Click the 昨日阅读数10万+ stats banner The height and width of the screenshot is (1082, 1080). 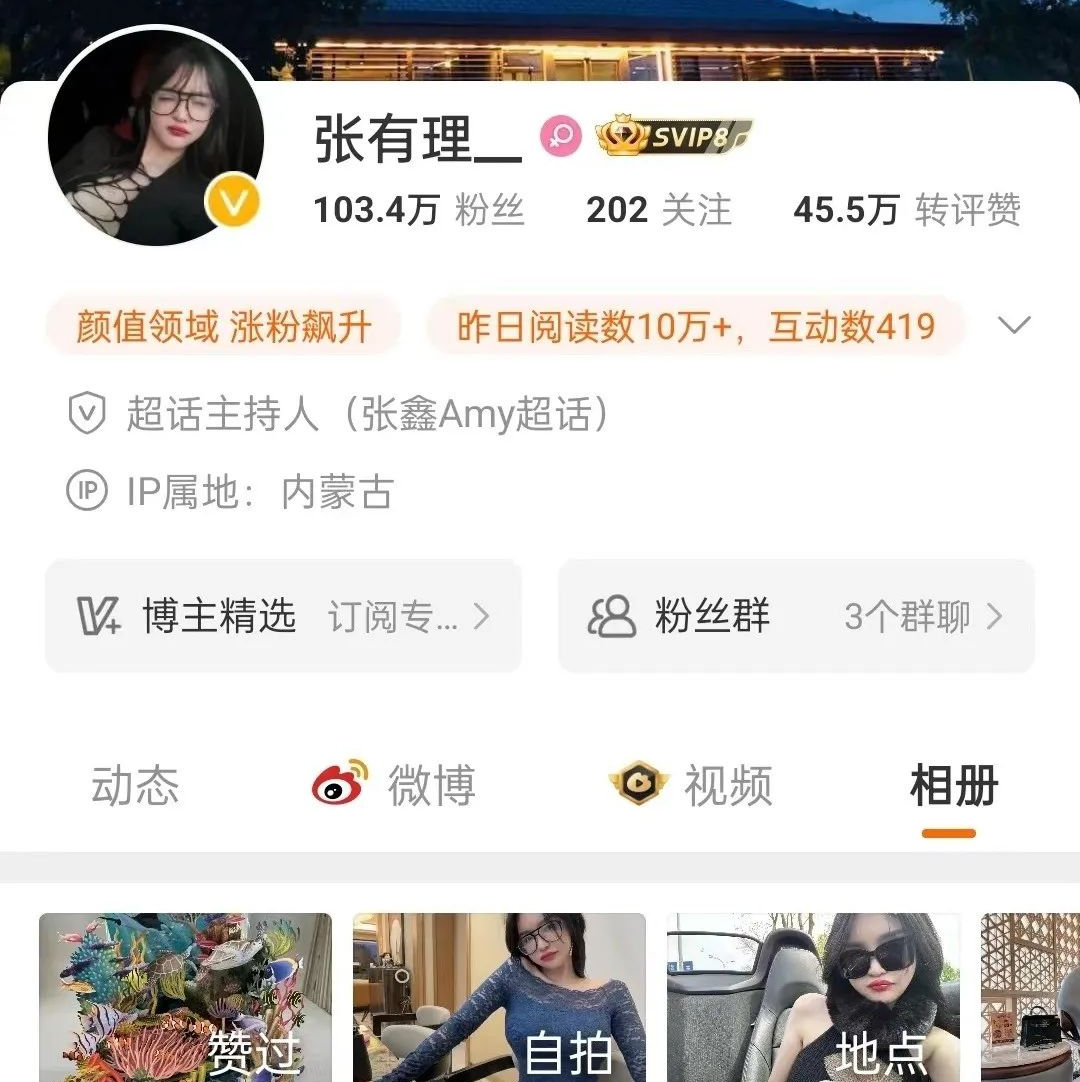[693, 326]
